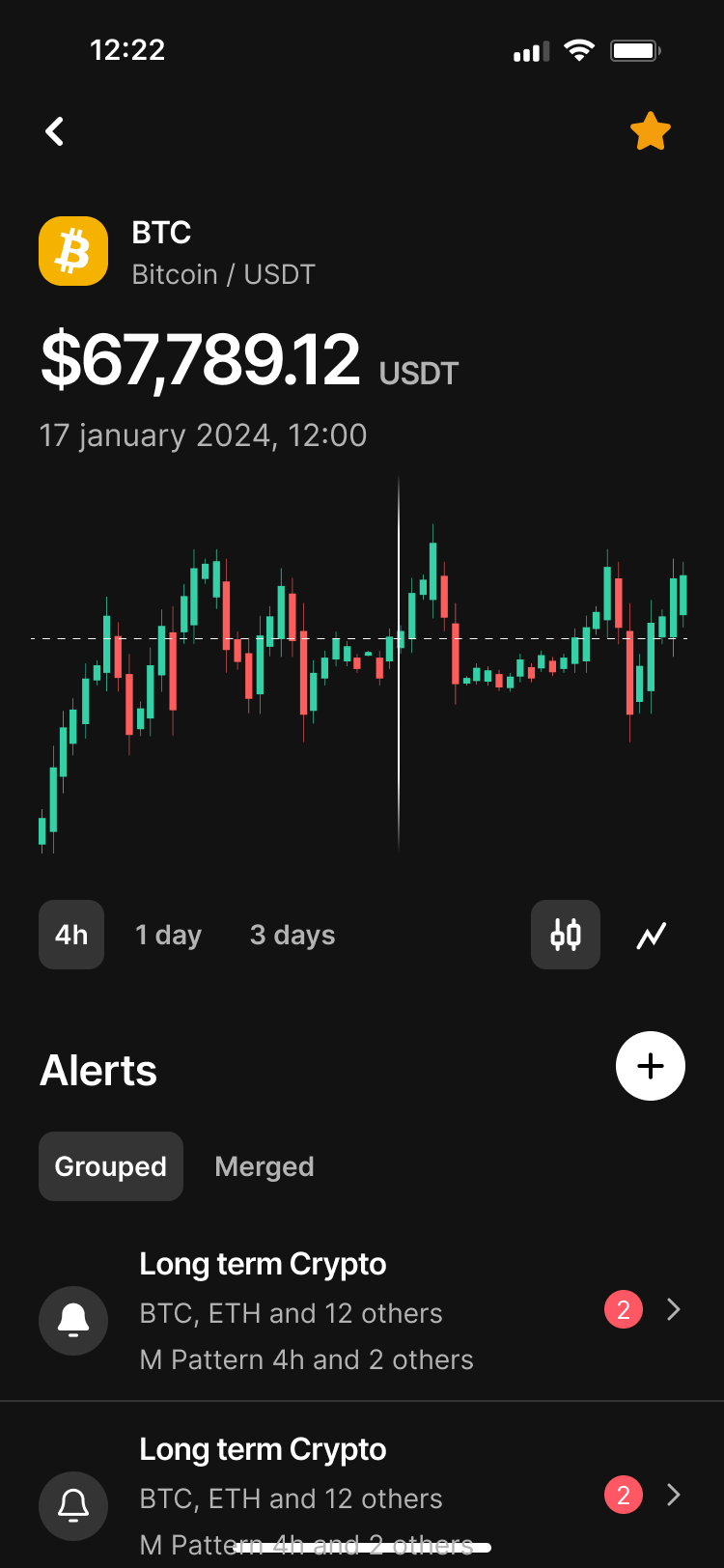
Task: Toggle the favorite star for BTC
Action: [651, 131]
